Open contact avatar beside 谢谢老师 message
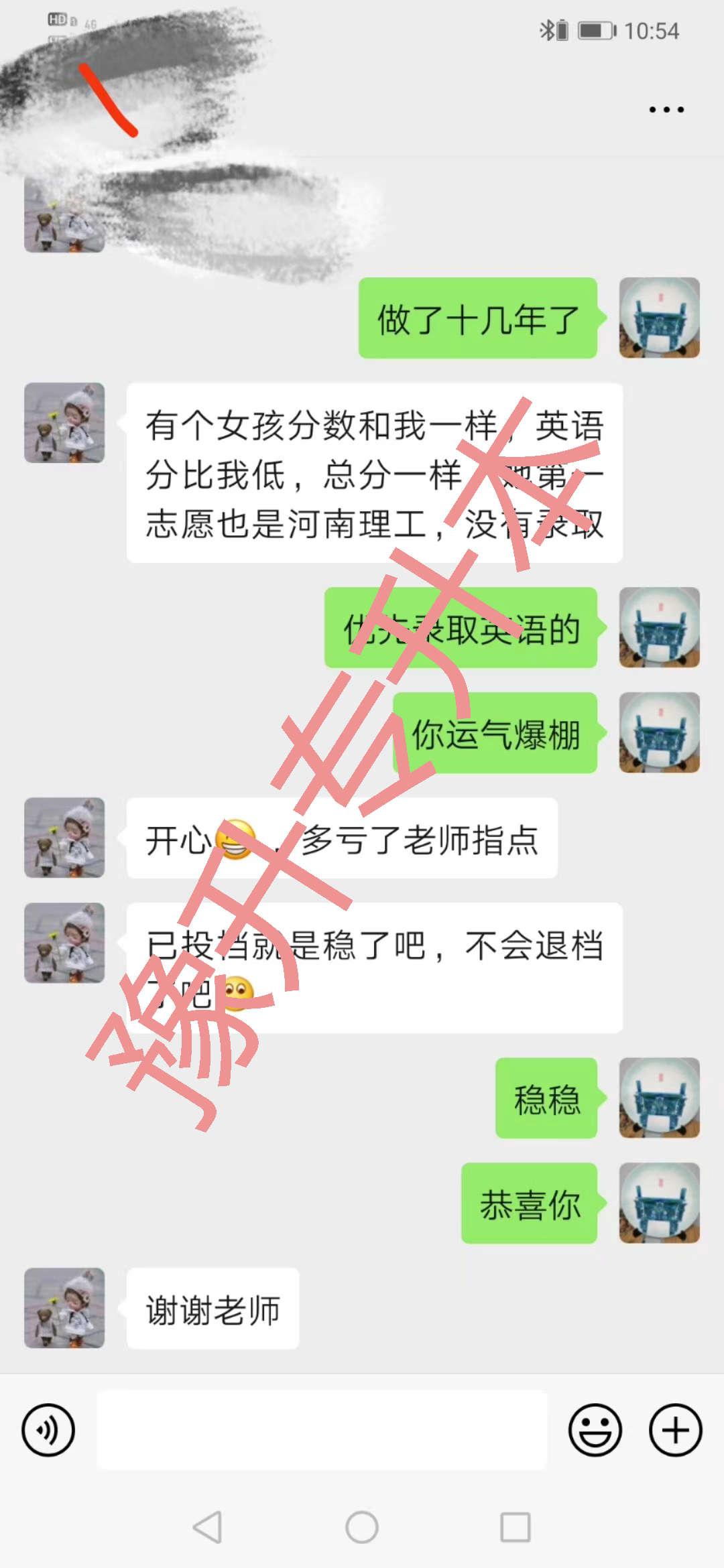The image size is (724, 1568). pyautogui.click(x=64, y=1307)
